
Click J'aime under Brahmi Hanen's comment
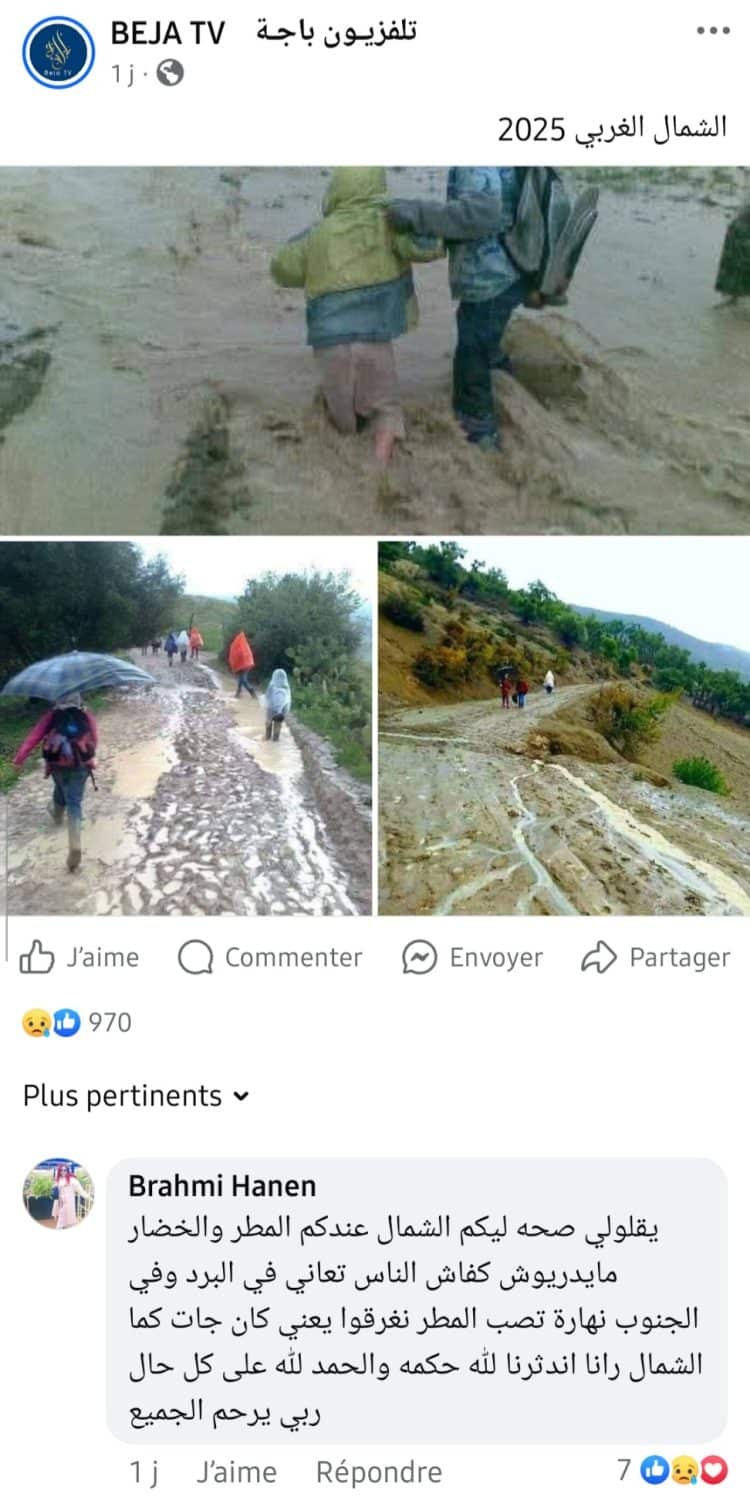point(237,1471)
